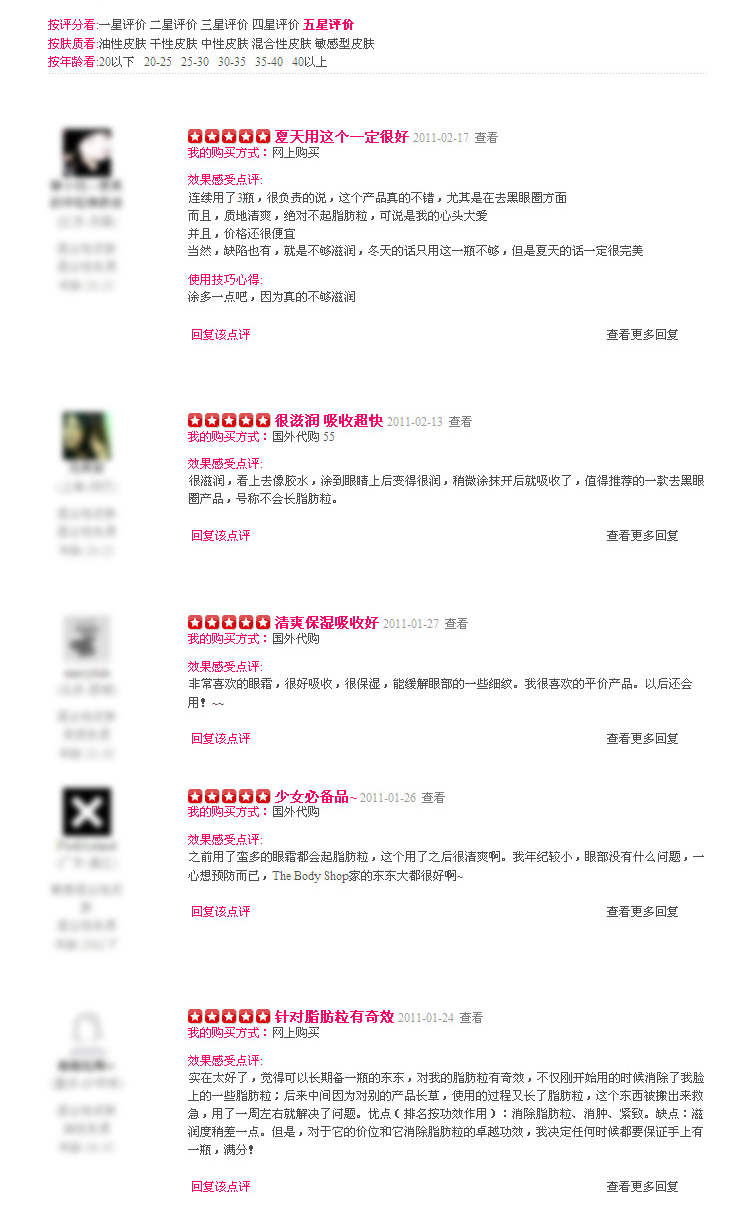Open review titled 少女必备品~

point(316,797)
